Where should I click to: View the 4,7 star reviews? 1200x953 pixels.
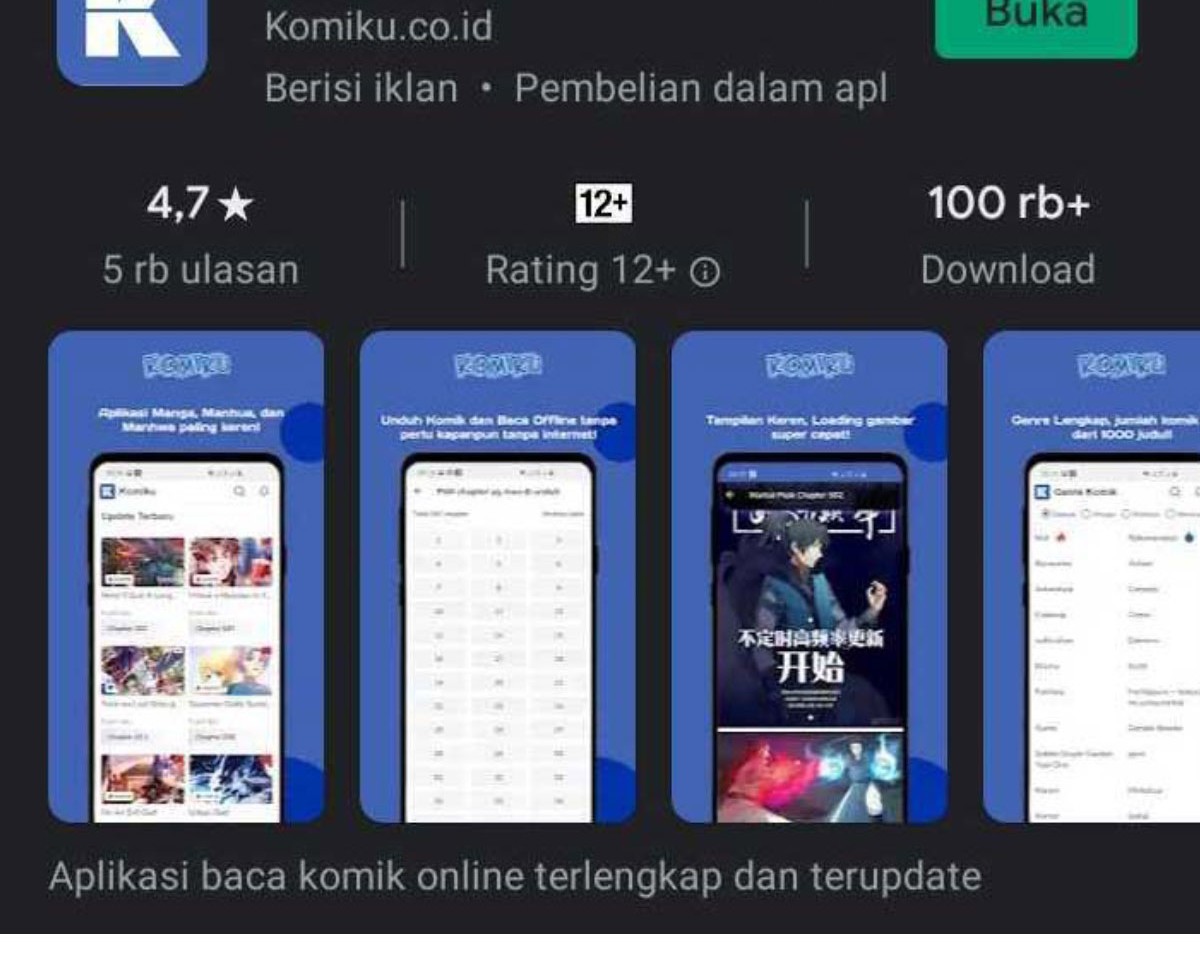pyautogui.click(x=200, y=236)
